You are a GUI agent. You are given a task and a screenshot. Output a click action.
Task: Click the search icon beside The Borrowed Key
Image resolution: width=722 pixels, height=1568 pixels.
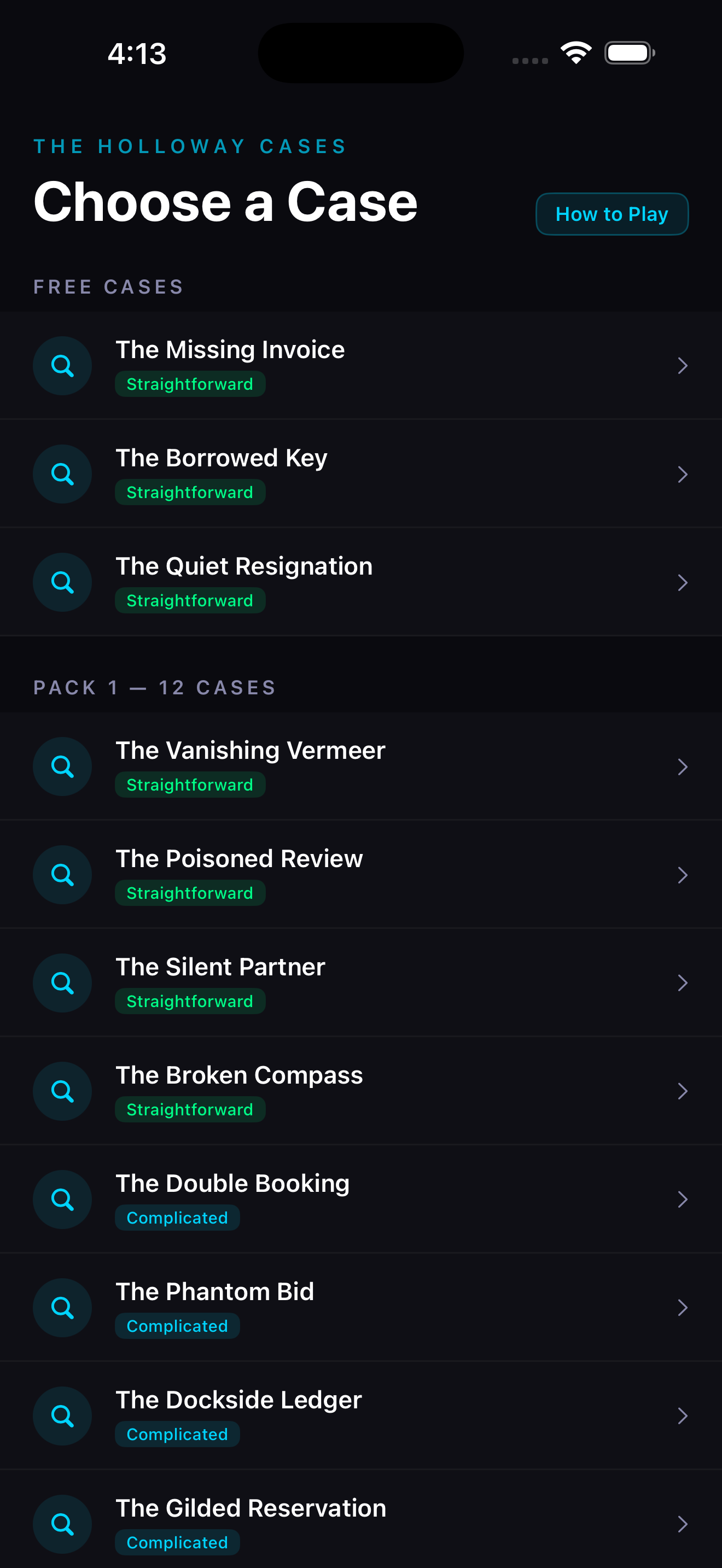pos(62,474)
